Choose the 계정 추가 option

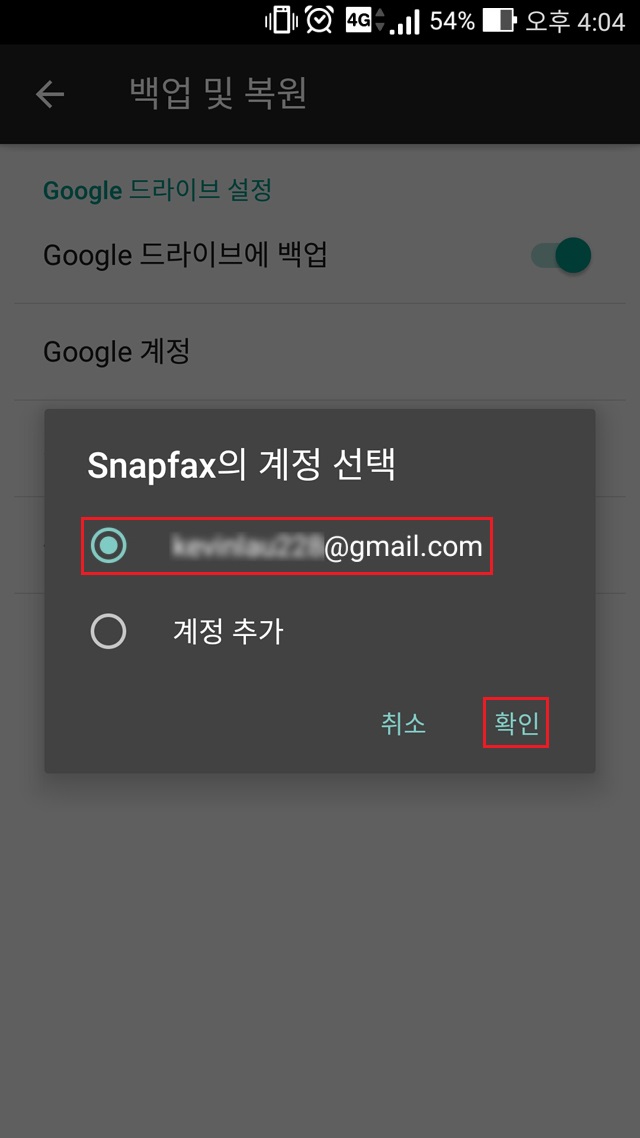point(108,632)
